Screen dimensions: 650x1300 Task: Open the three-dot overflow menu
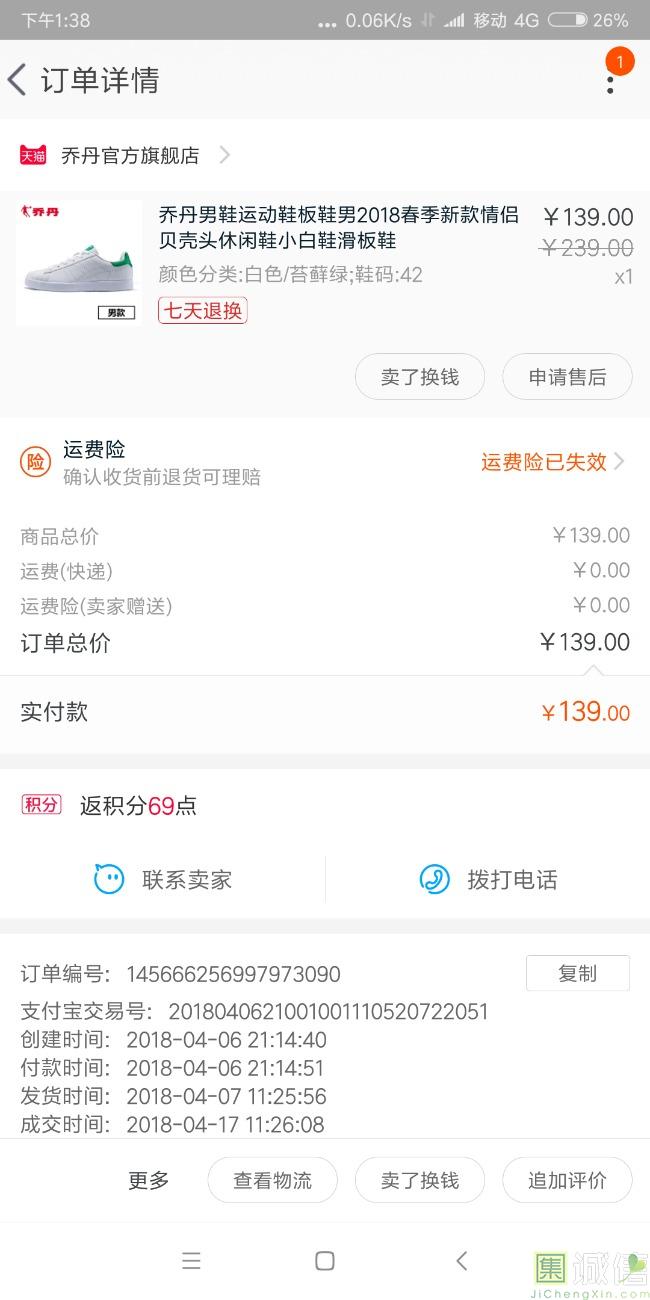610,80
